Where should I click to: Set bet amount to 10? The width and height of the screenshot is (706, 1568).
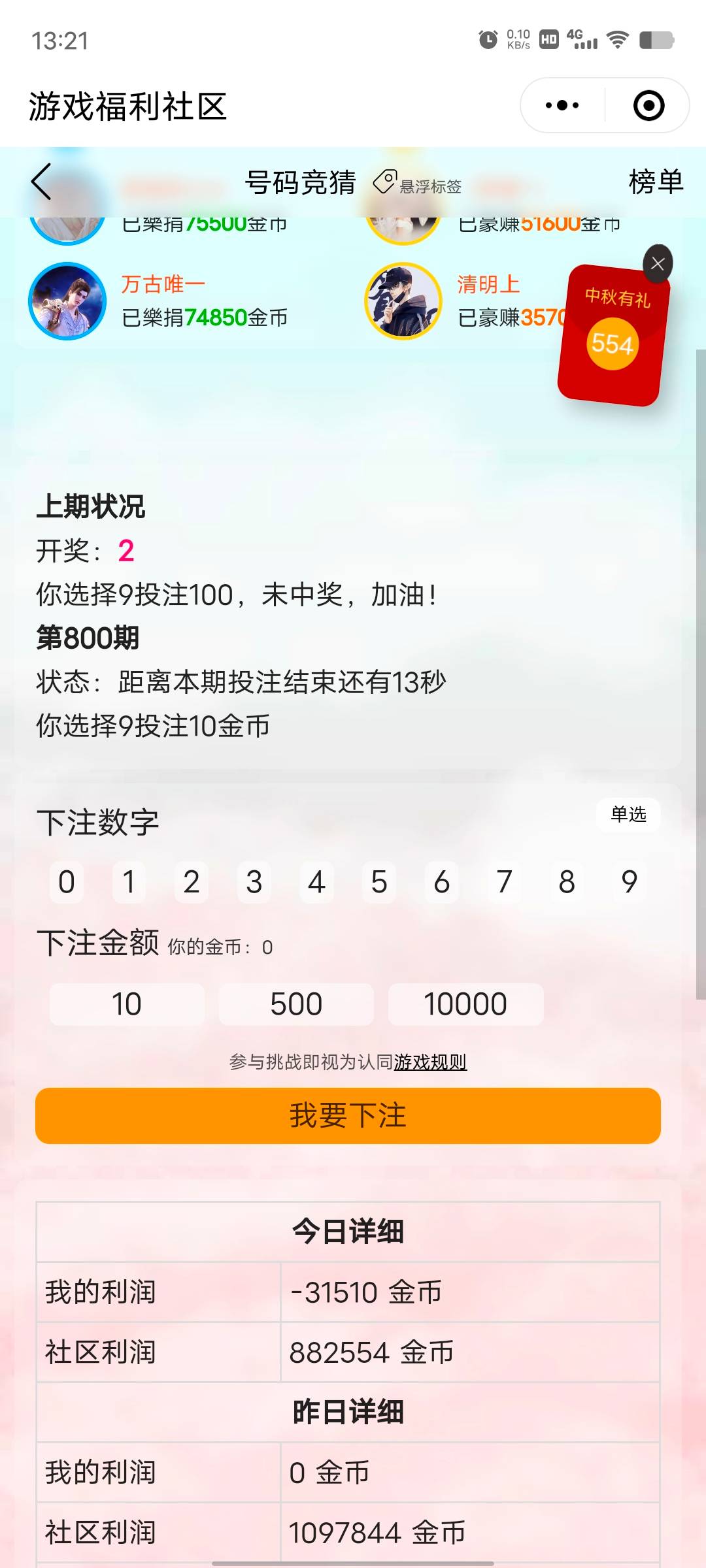tap(127, 1004)
